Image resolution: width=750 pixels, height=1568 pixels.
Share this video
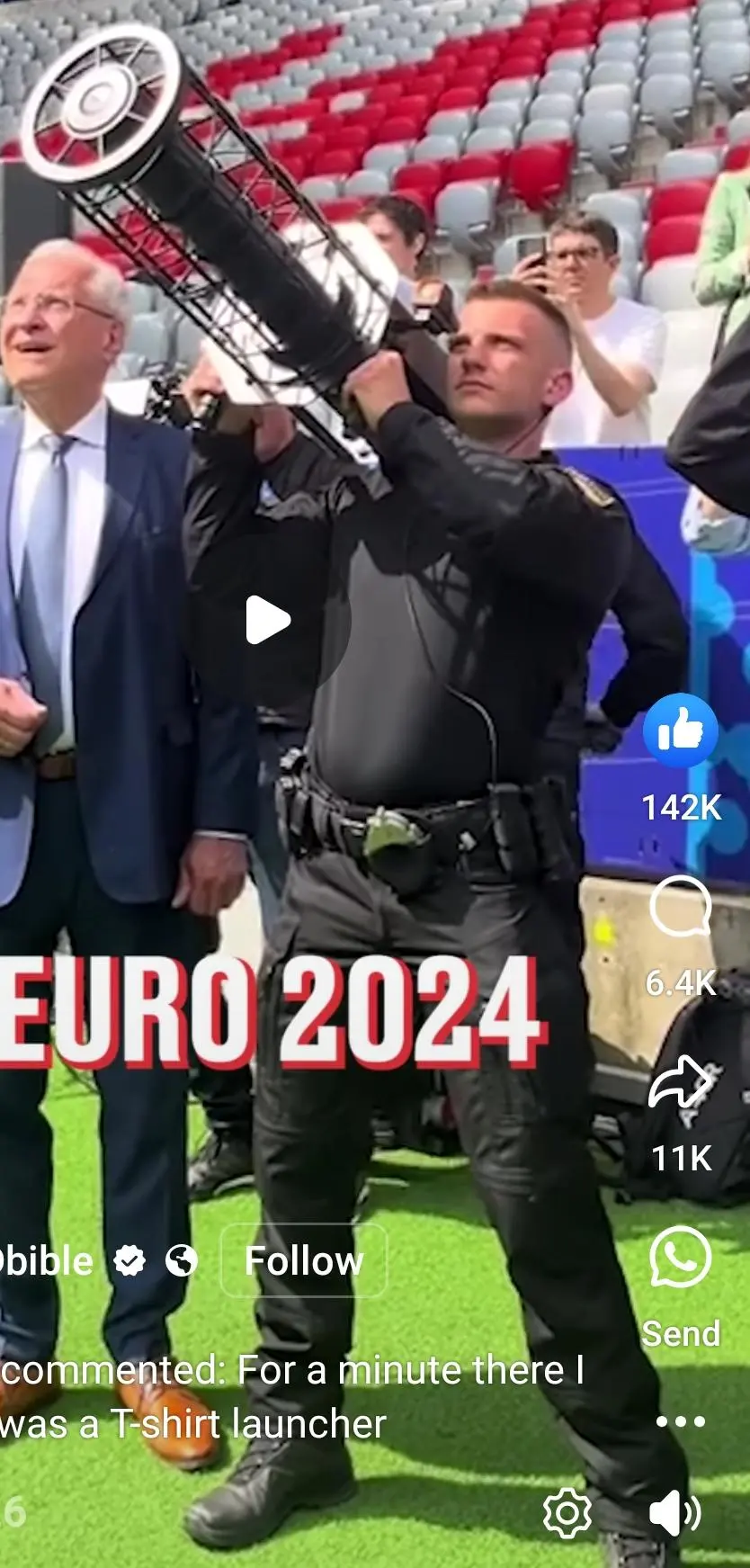coord(680,1083)
